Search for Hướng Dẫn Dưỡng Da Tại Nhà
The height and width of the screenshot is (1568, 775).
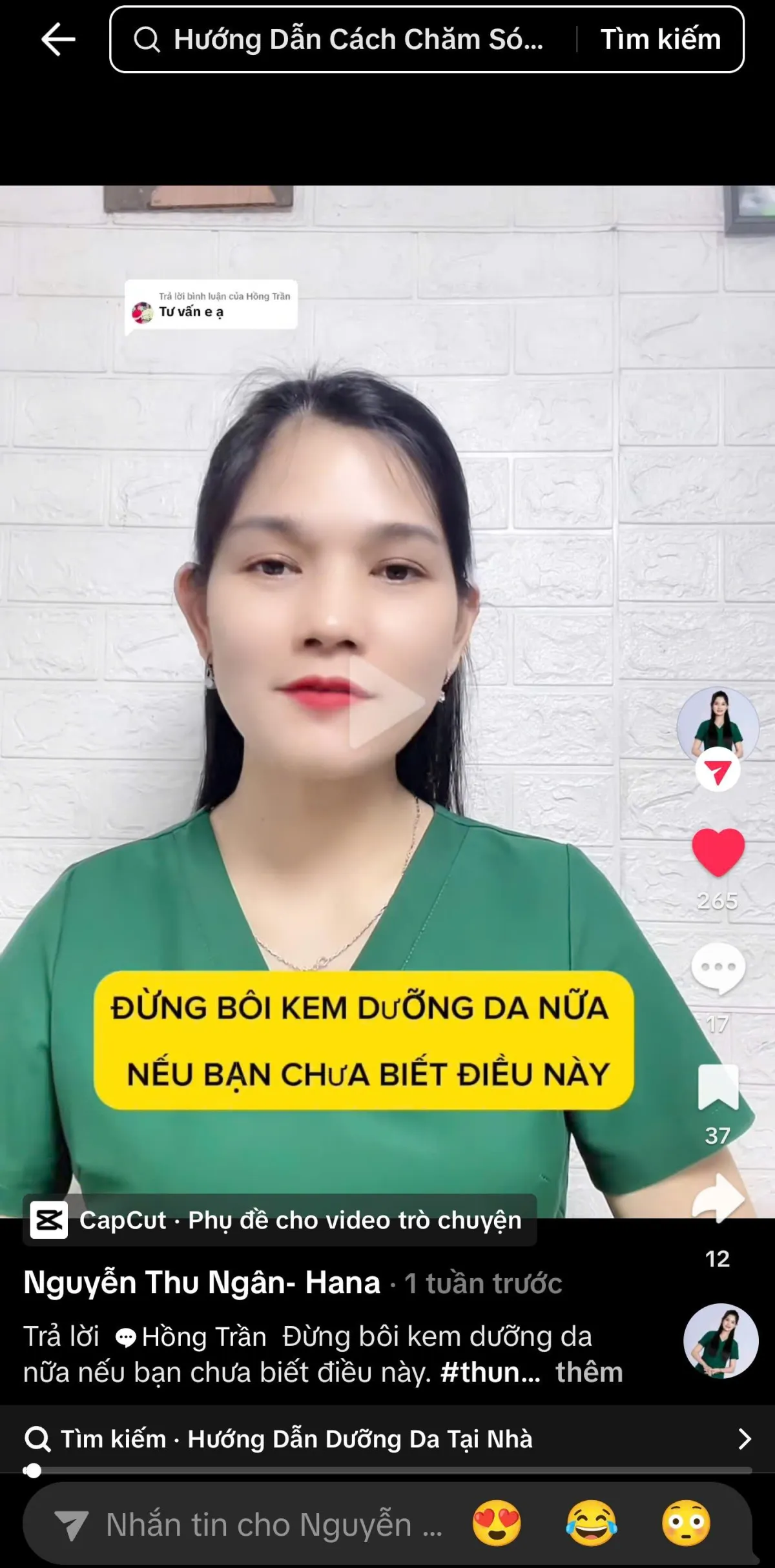pos(387,1439)
